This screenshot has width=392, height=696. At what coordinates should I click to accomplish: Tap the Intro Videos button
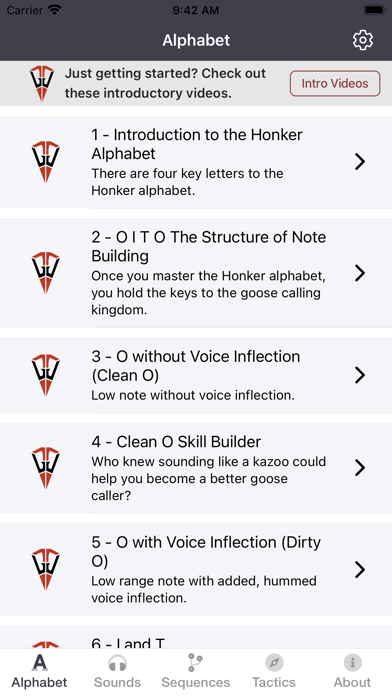point(335,83)
